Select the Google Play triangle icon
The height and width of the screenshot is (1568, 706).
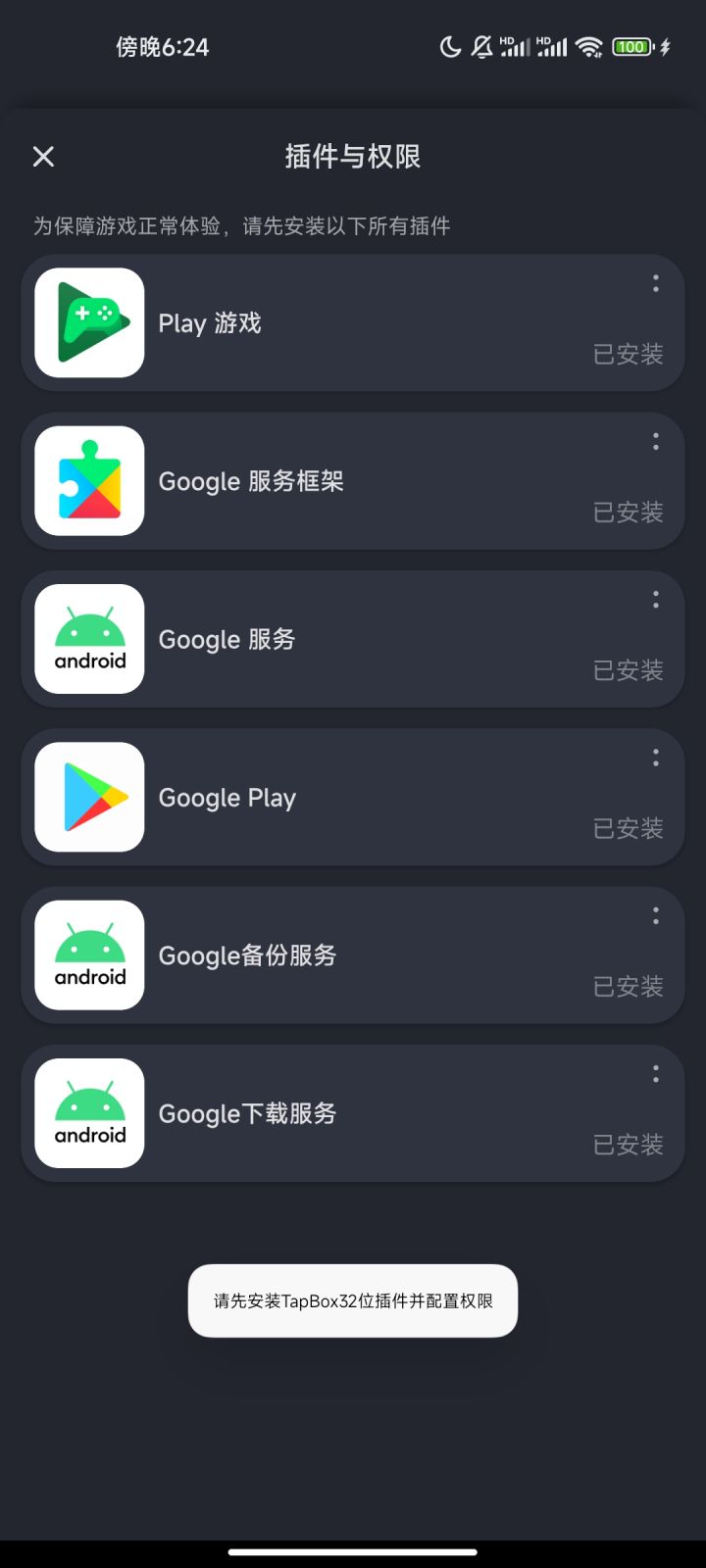[88, 797]
